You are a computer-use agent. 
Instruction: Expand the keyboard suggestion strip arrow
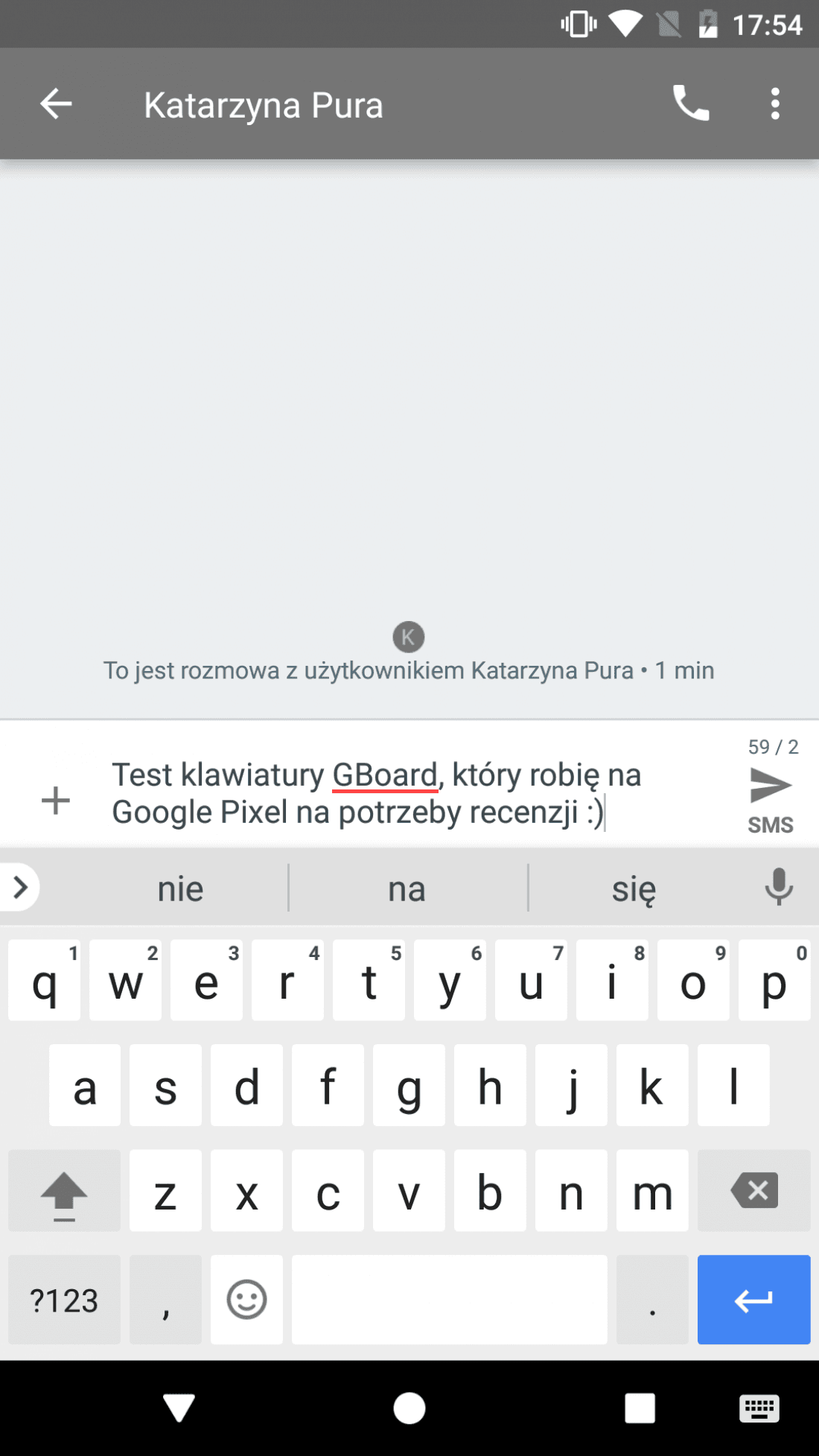tap(20, 887)
